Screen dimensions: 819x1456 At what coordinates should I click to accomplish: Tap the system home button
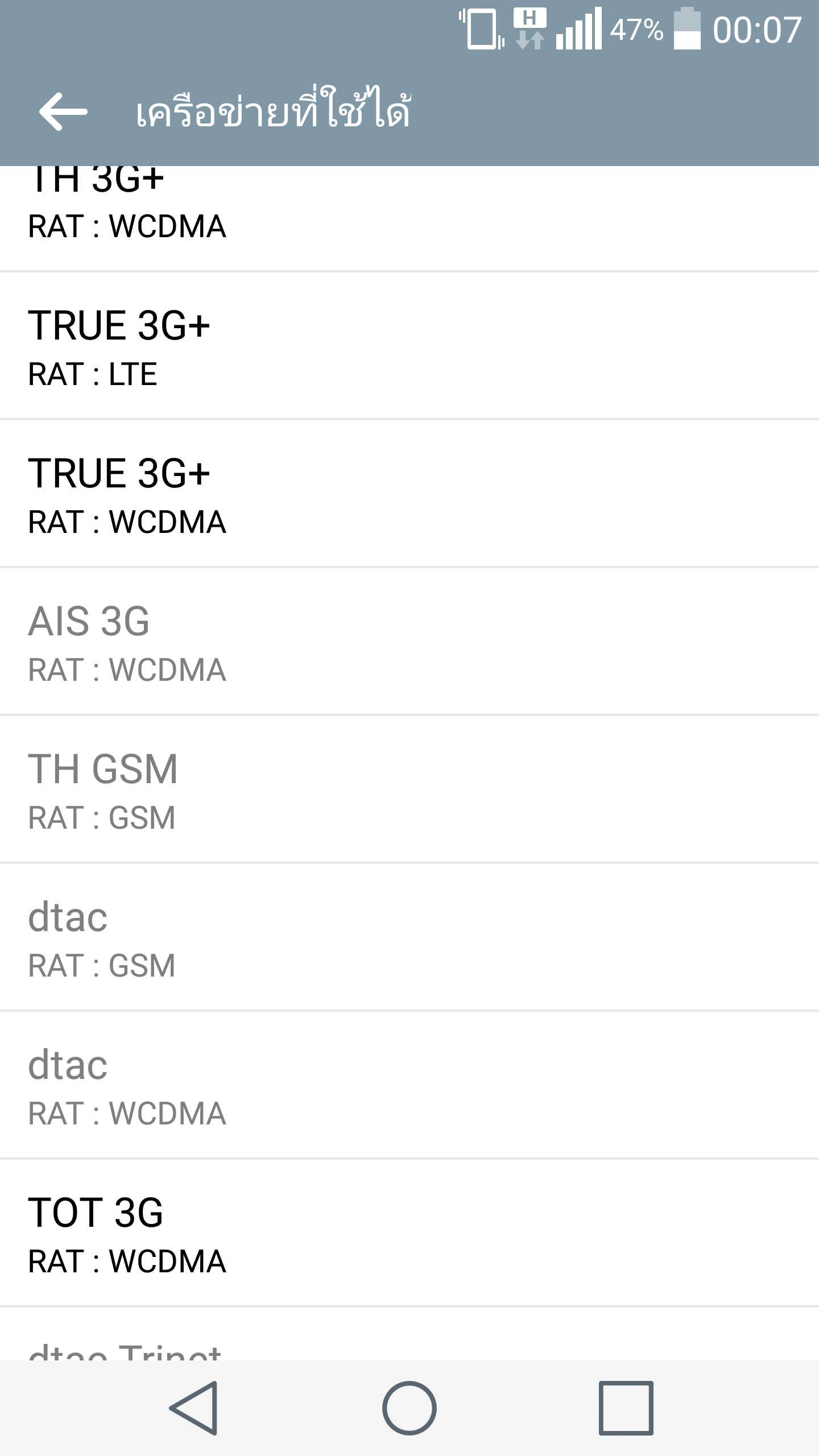(409, 1408)
